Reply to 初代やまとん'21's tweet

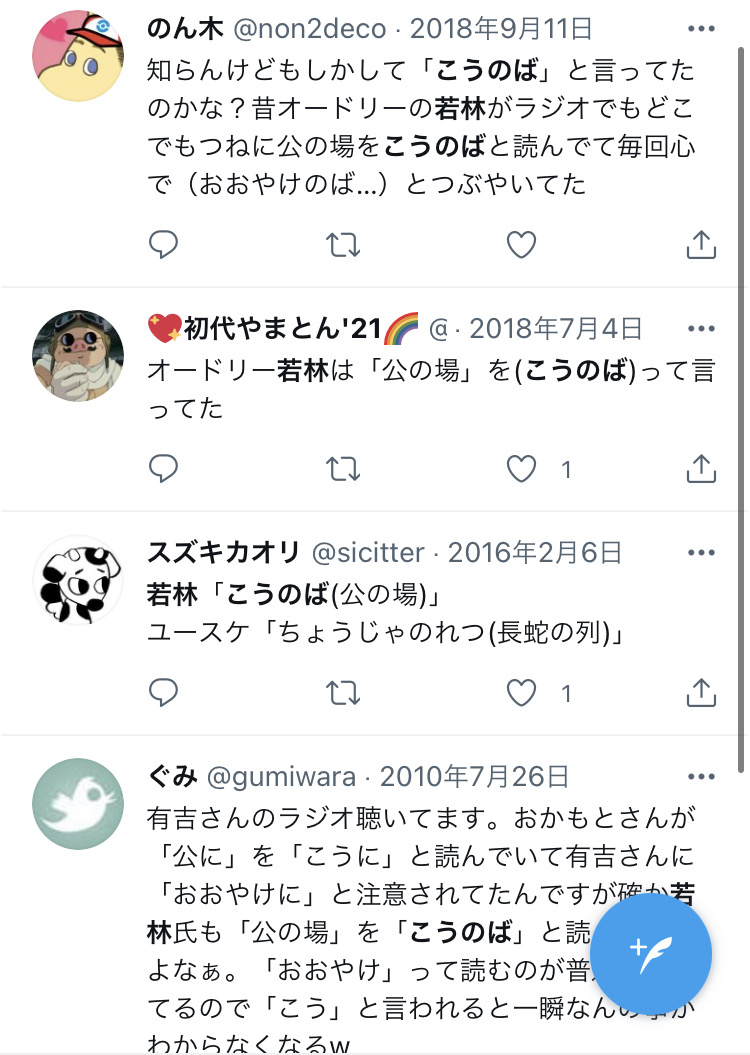coord(163,468)
